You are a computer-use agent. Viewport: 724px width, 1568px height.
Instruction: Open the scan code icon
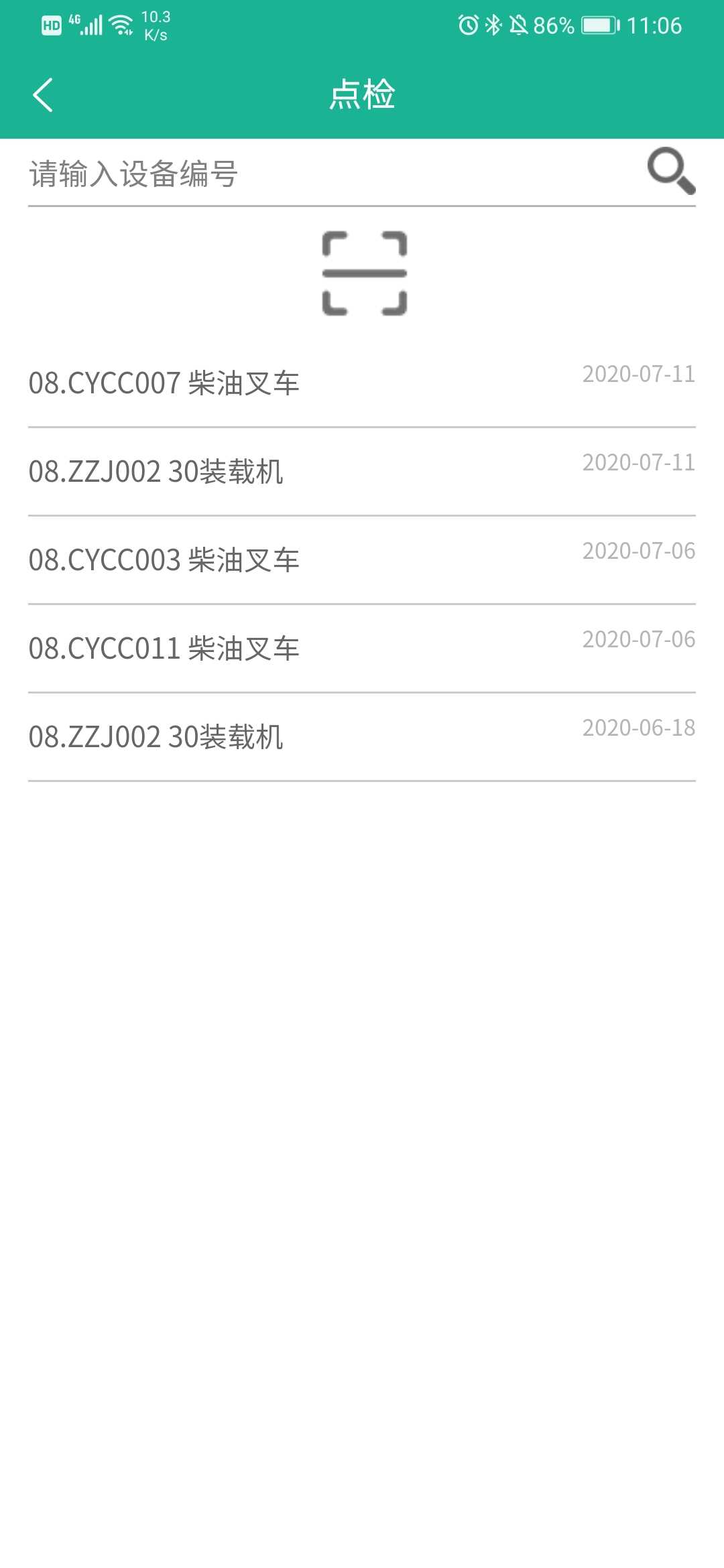pyautogui.click(x=365, y=273)
